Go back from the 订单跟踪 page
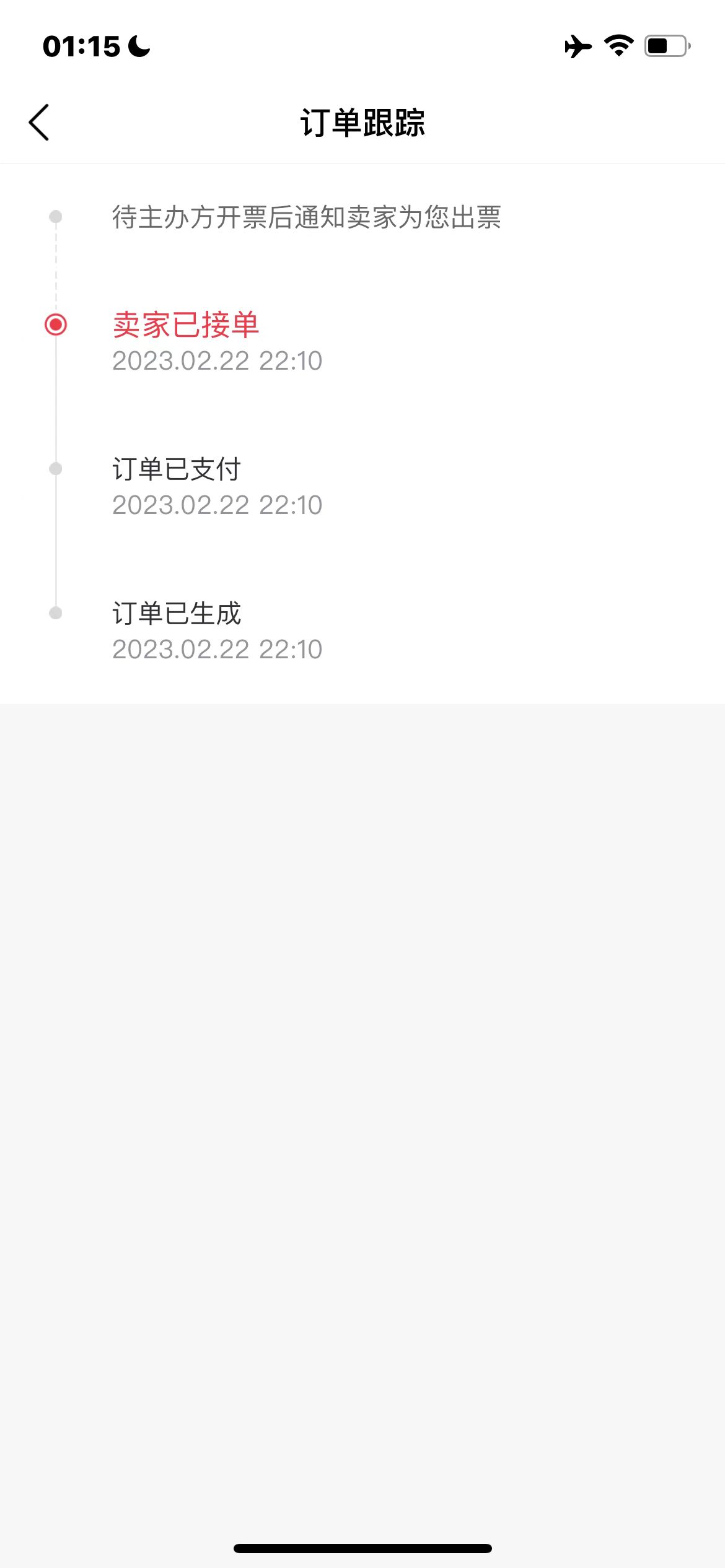The image size is (725, 1568). (39, 122)
